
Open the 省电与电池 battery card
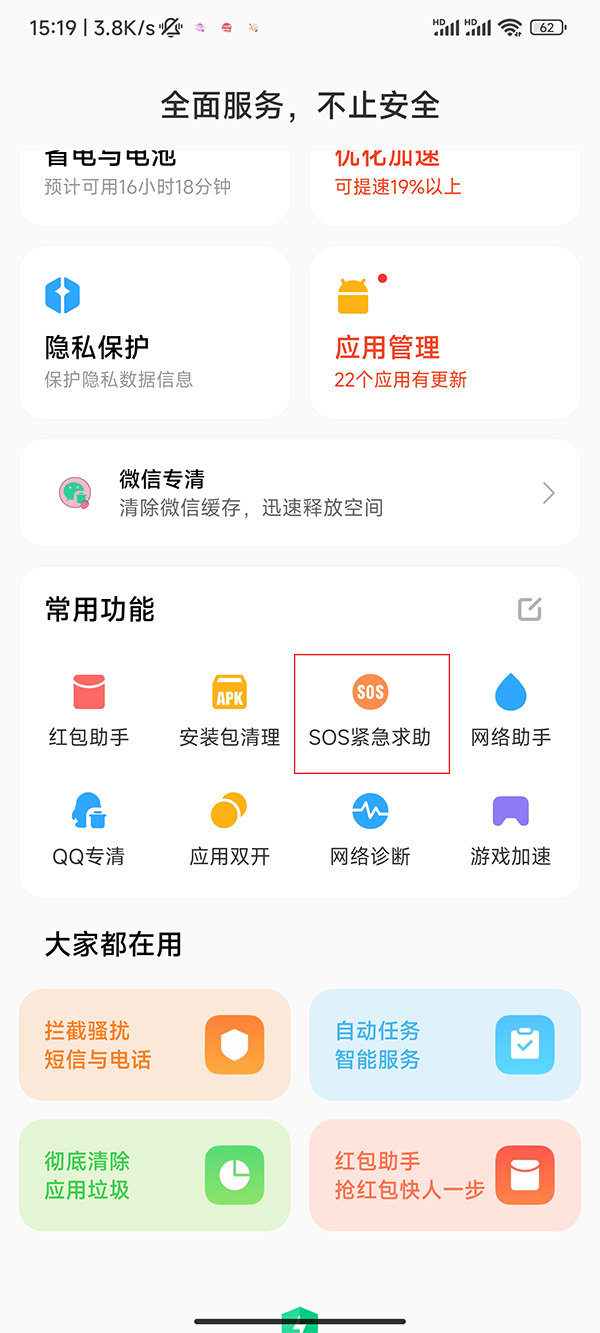[x=155, y=185]
